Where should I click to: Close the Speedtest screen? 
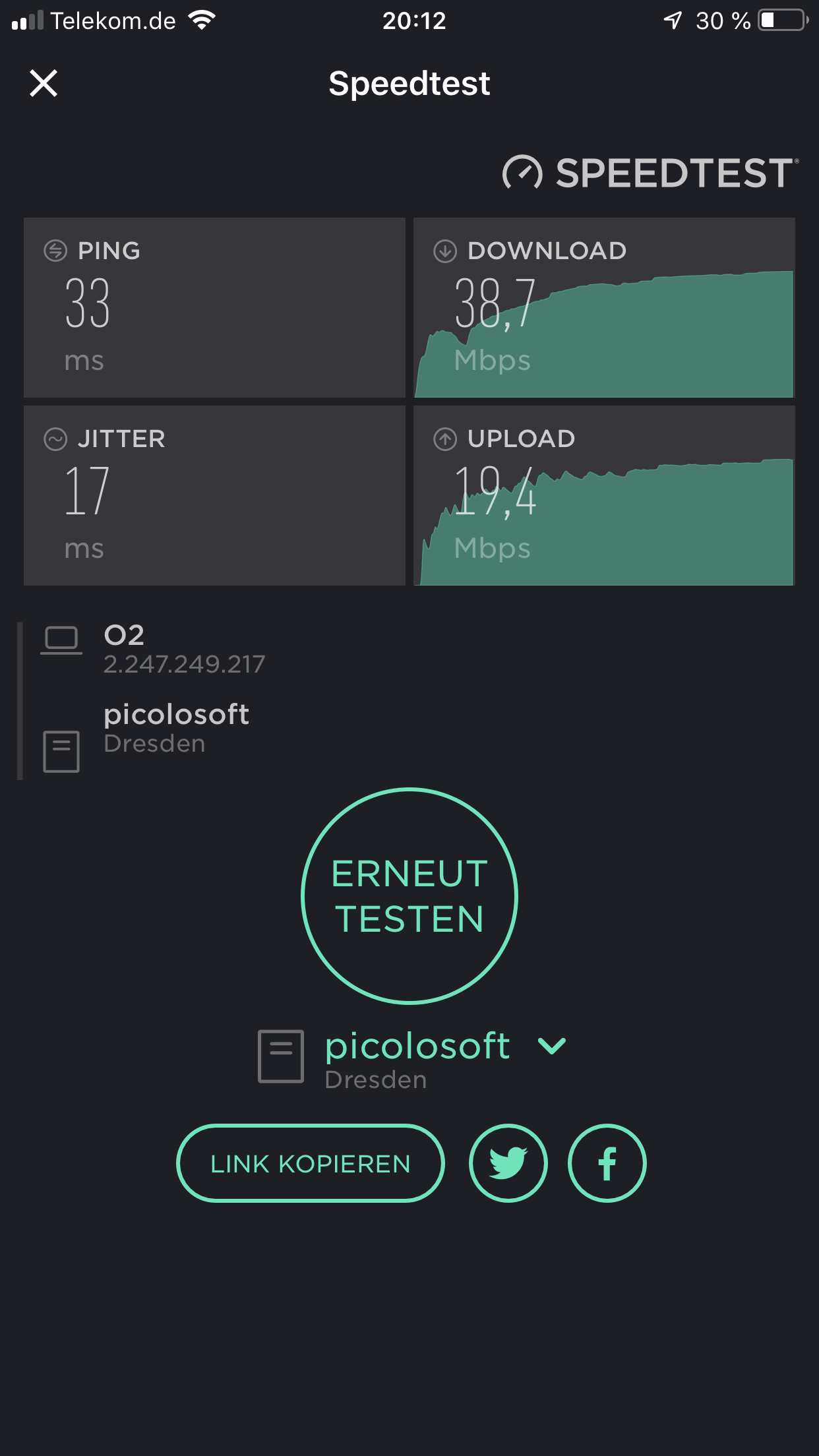(x=44, y=84)
